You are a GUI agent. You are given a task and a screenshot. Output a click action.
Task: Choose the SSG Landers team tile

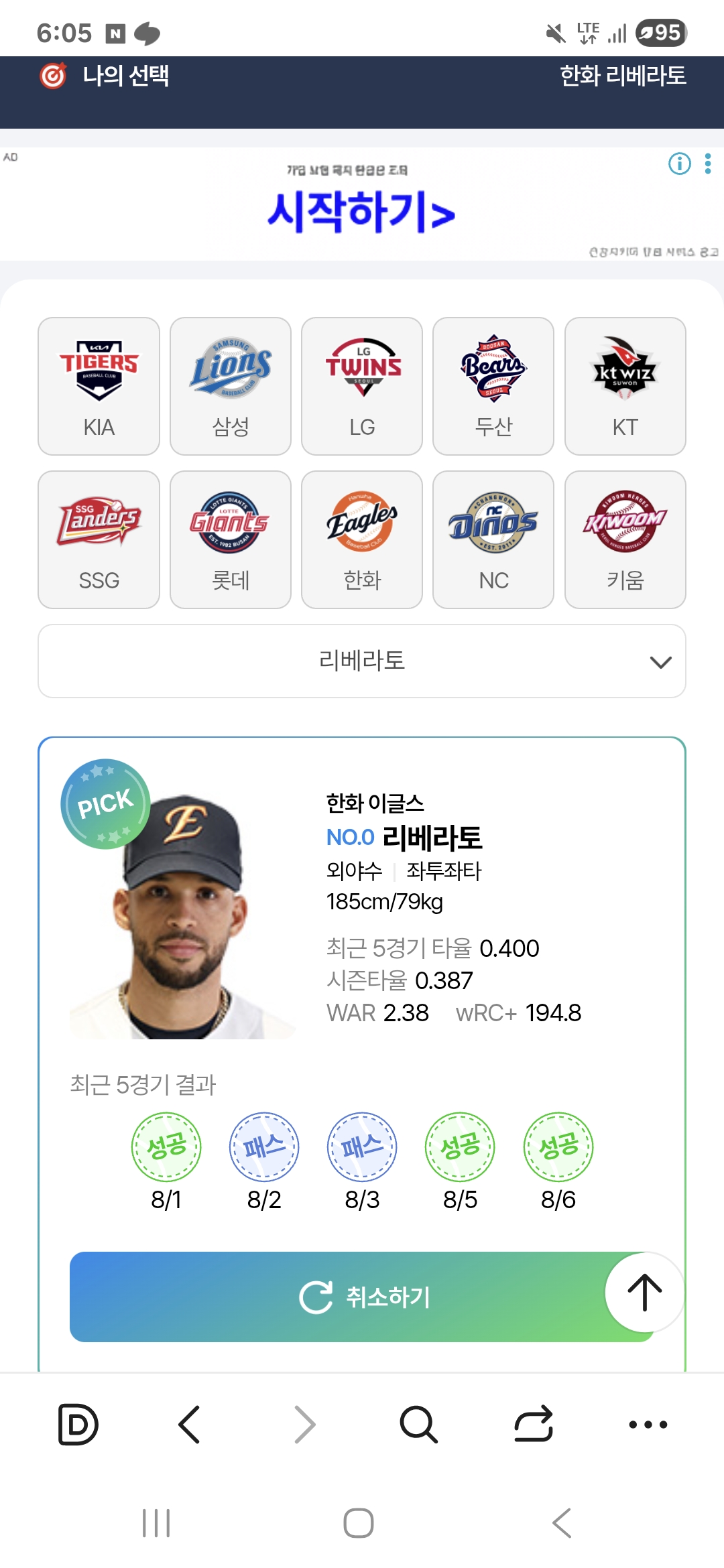pyautogui.click(x=99, y=540)
